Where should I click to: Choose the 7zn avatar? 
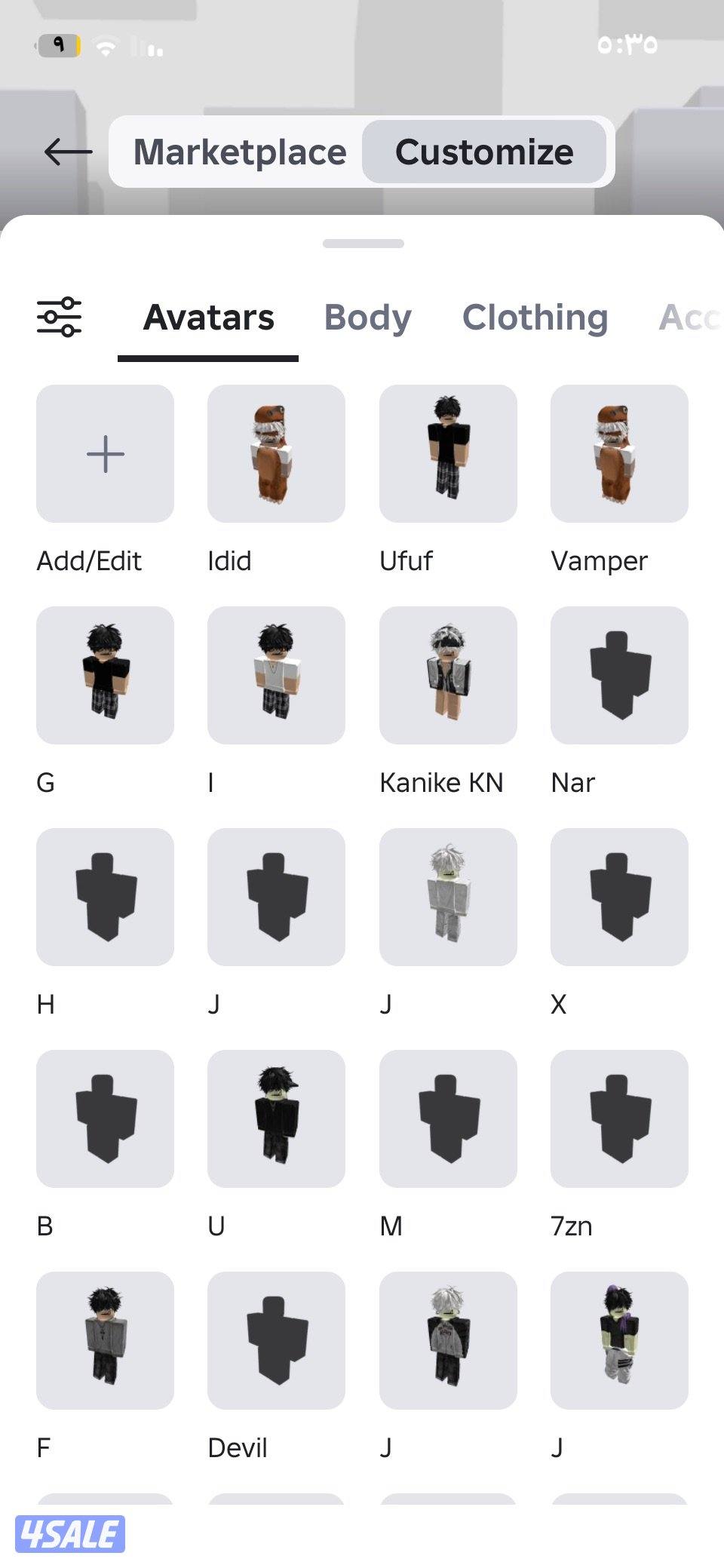(619, 1118)
